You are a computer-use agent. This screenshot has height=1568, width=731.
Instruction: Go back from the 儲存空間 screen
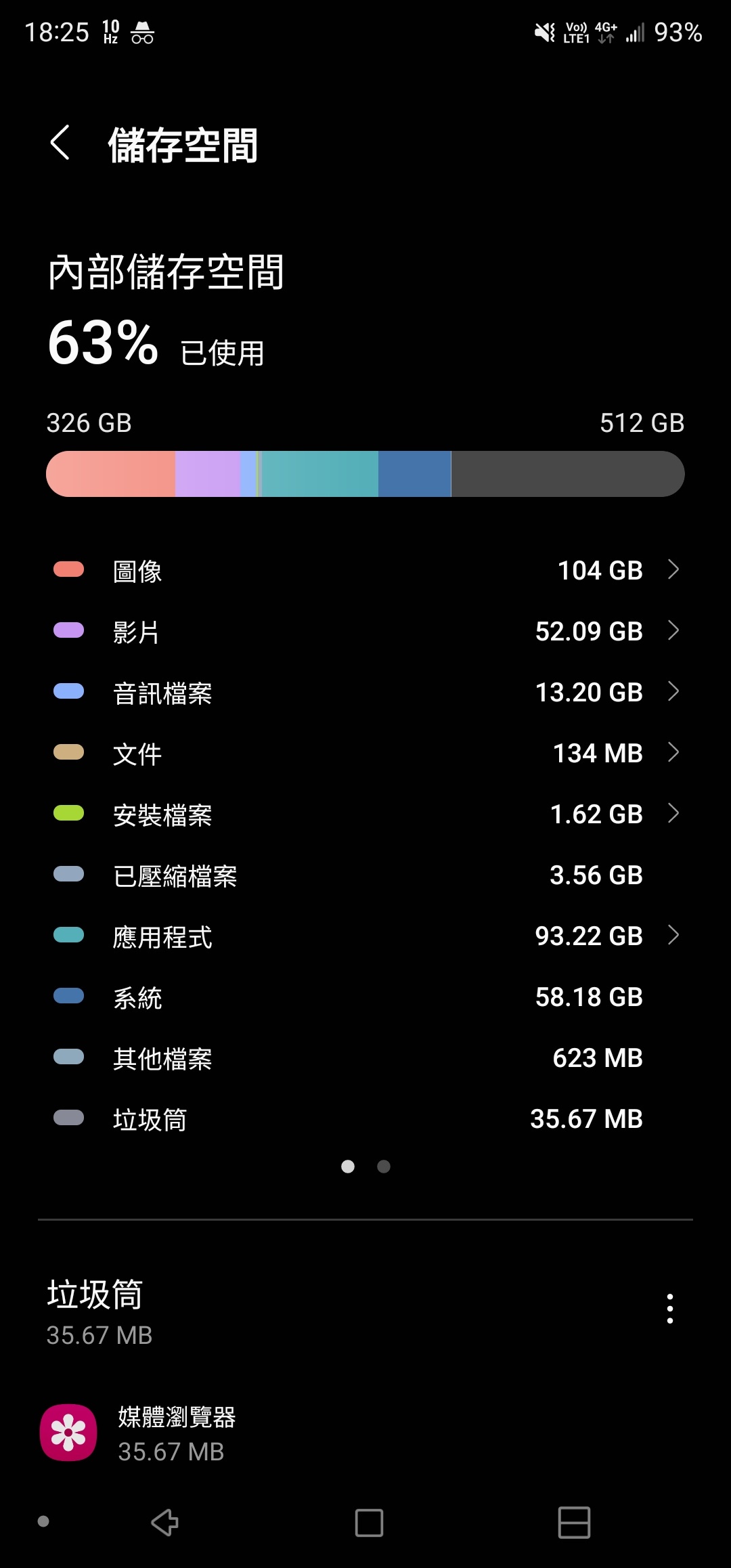pos(60,143)
